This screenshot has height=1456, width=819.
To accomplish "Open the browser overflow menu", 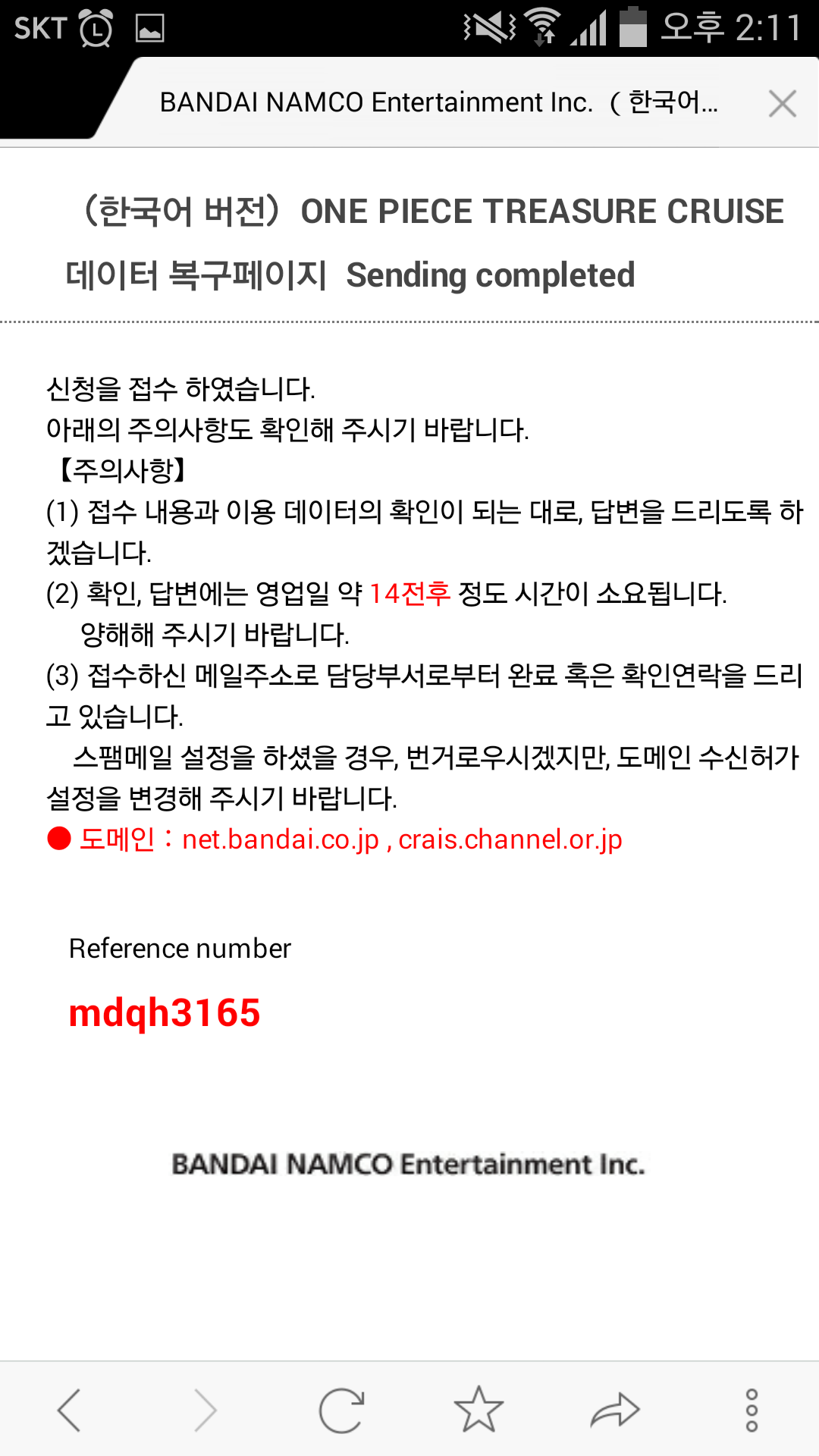I will tap(752, 1410).
